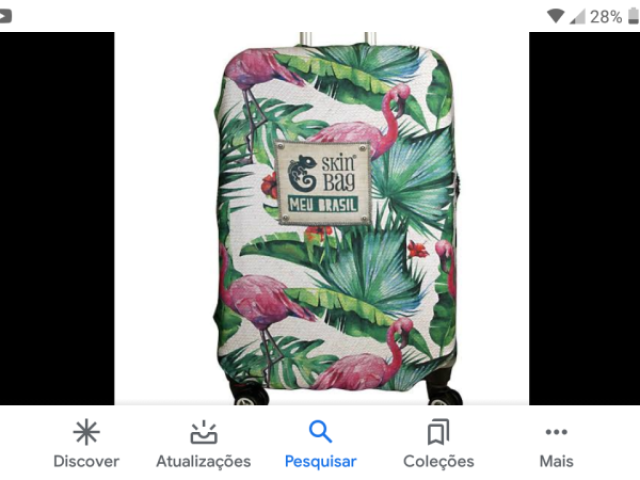
Task: Open the Atualizações tab
Action: (x=203, y=444)
